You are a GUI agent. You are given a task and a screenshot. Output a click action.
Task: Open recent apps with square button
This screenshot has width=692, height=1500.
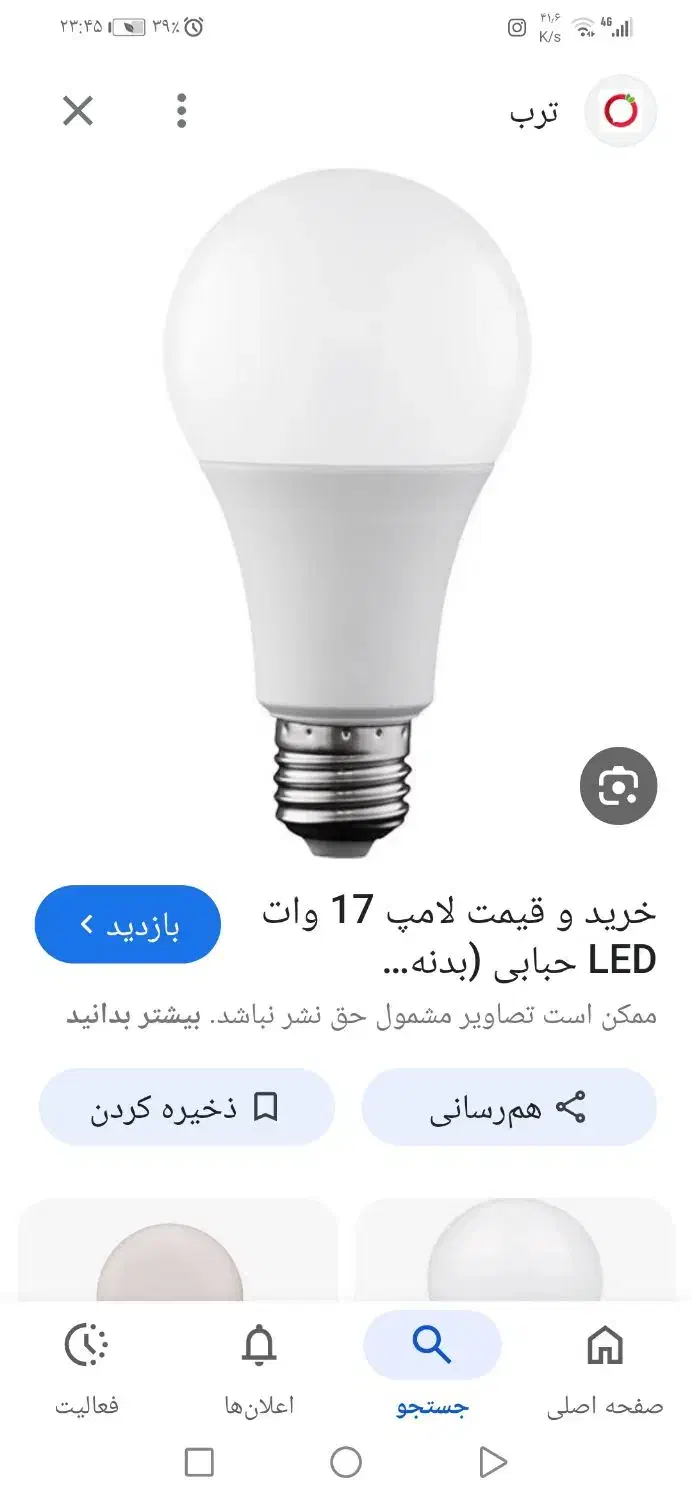click(199, 1463)
